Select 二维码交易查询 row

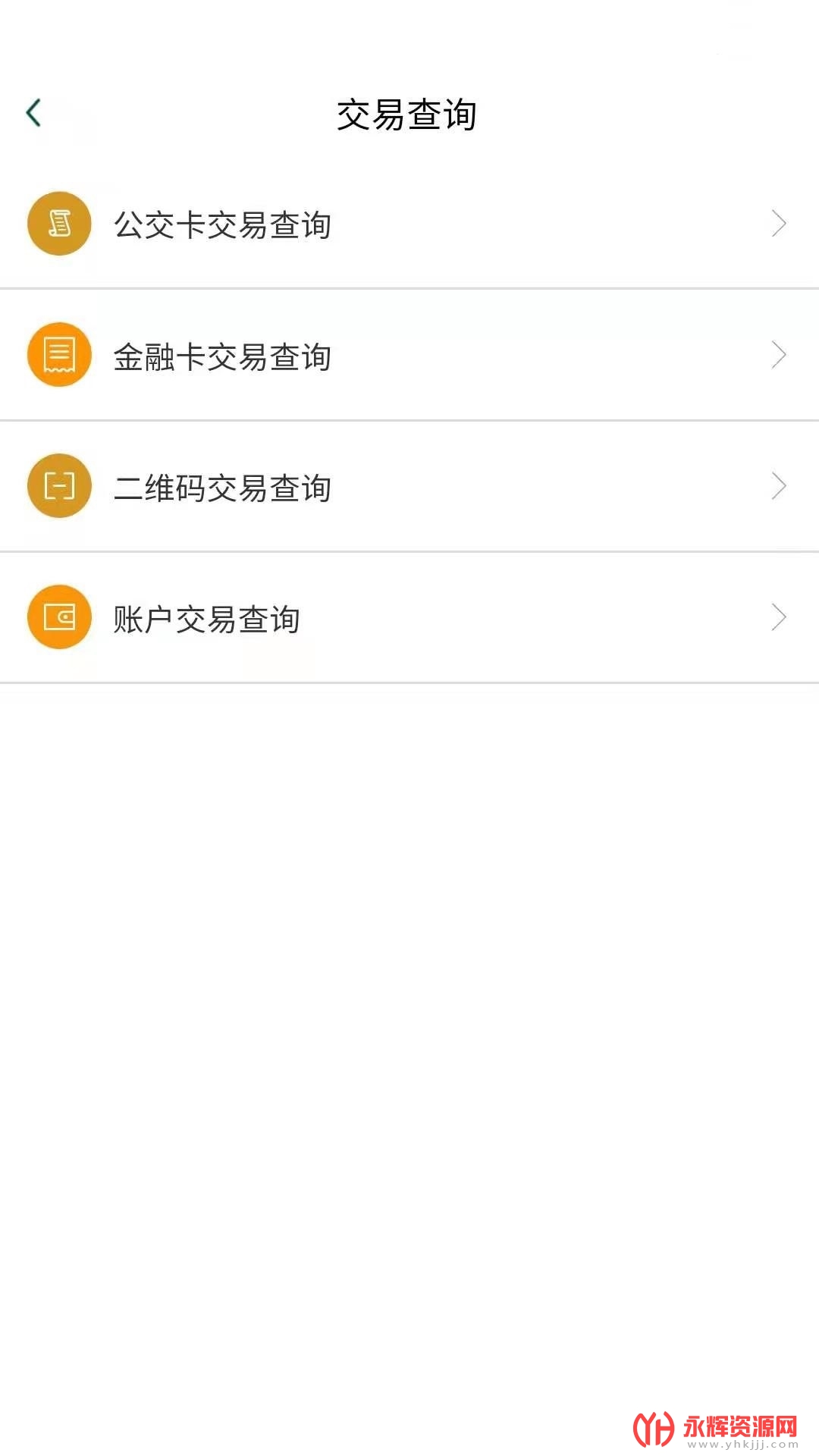(x=408, y=487)
